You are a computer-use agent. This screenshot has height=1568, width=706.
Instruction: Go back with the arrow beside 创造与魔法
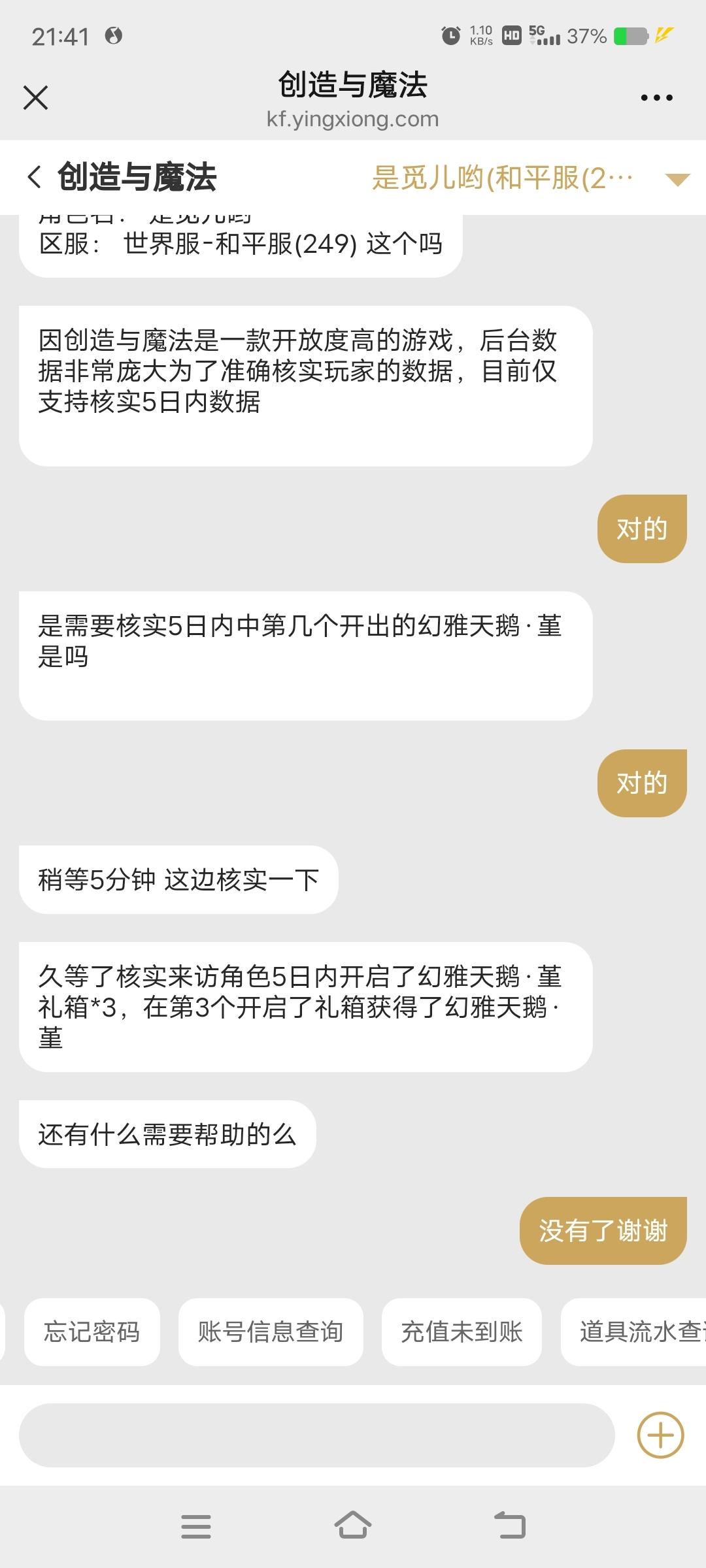(x=35, y=177)
